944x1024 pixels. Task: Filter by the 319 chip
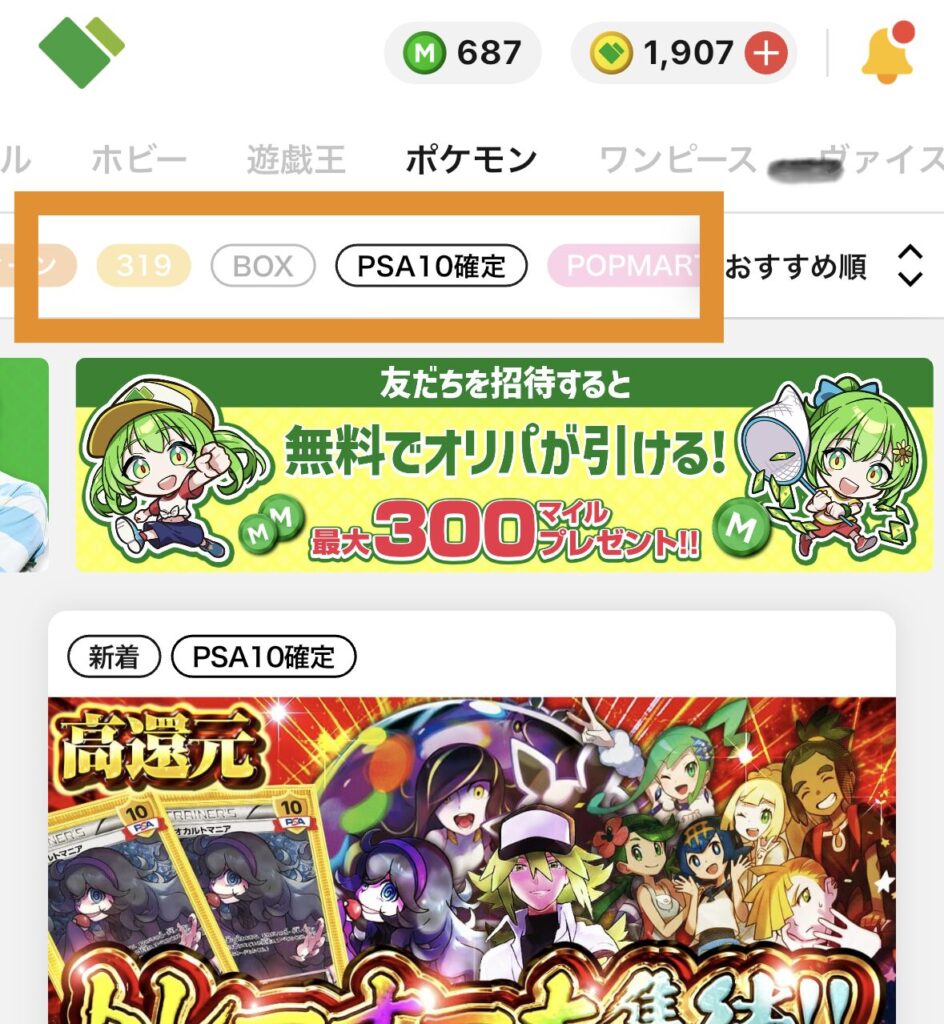[x=143, y=266]
